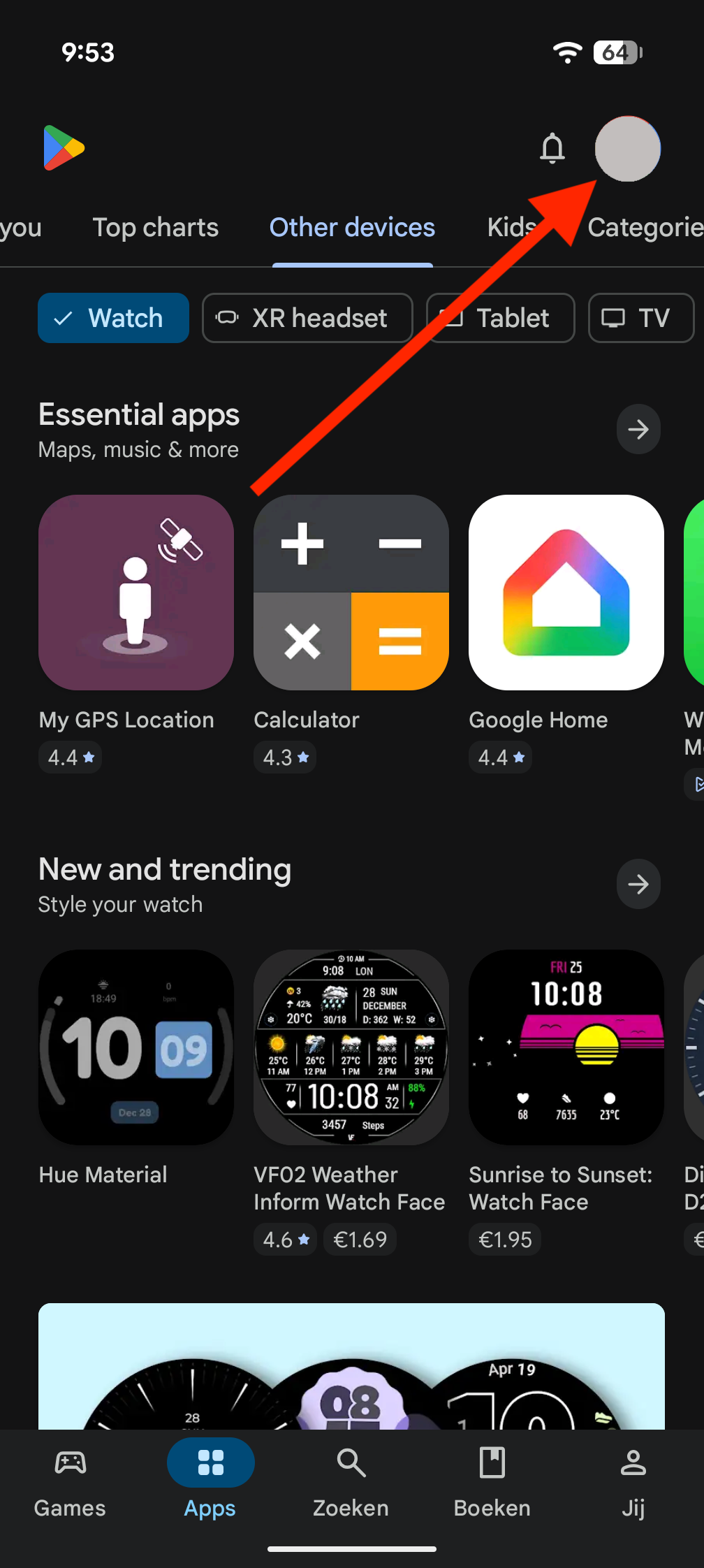Screen dimensions: 704x1568
Task: Open Hue Material watch face
Action: coord(136,1047)
